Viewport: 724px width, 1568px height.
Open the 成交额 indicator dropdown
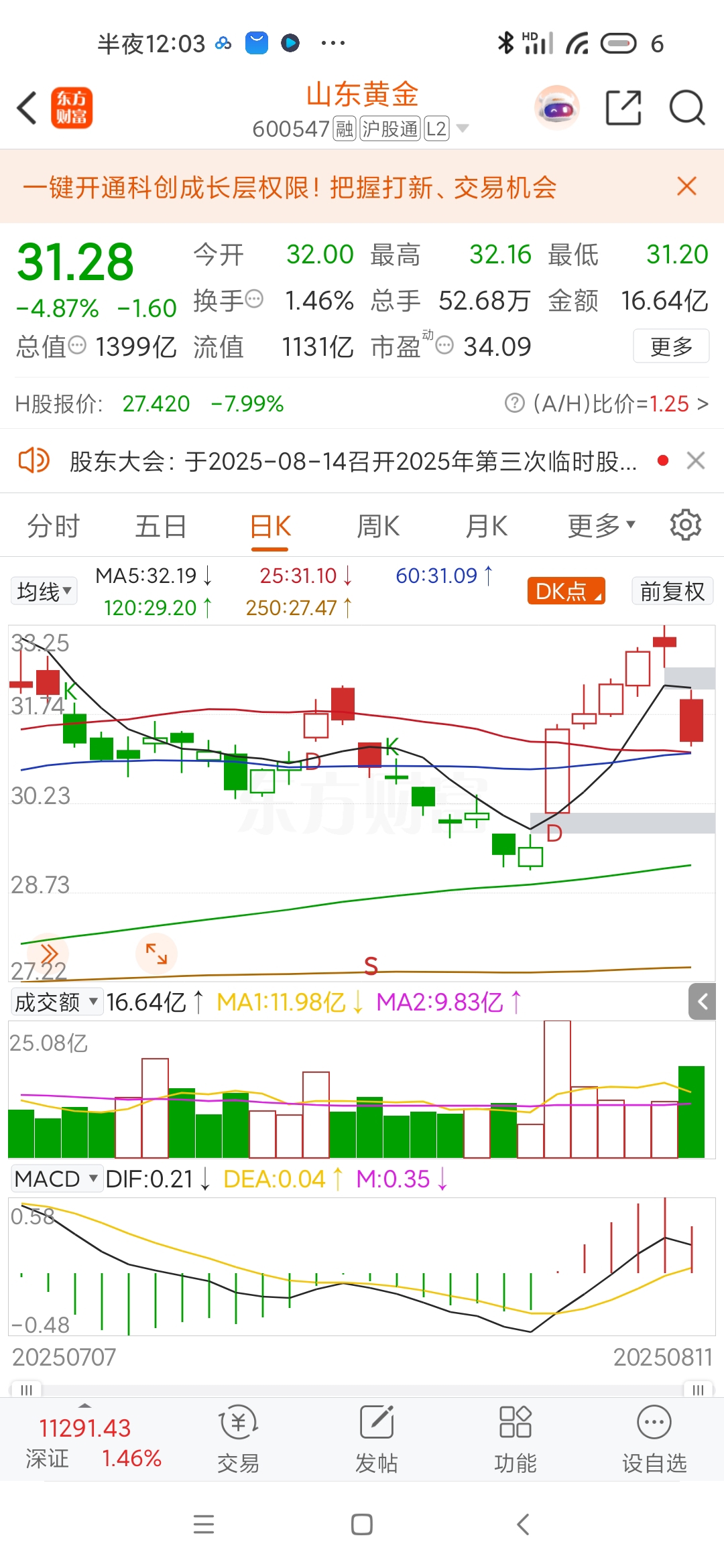pos(57,1002)
